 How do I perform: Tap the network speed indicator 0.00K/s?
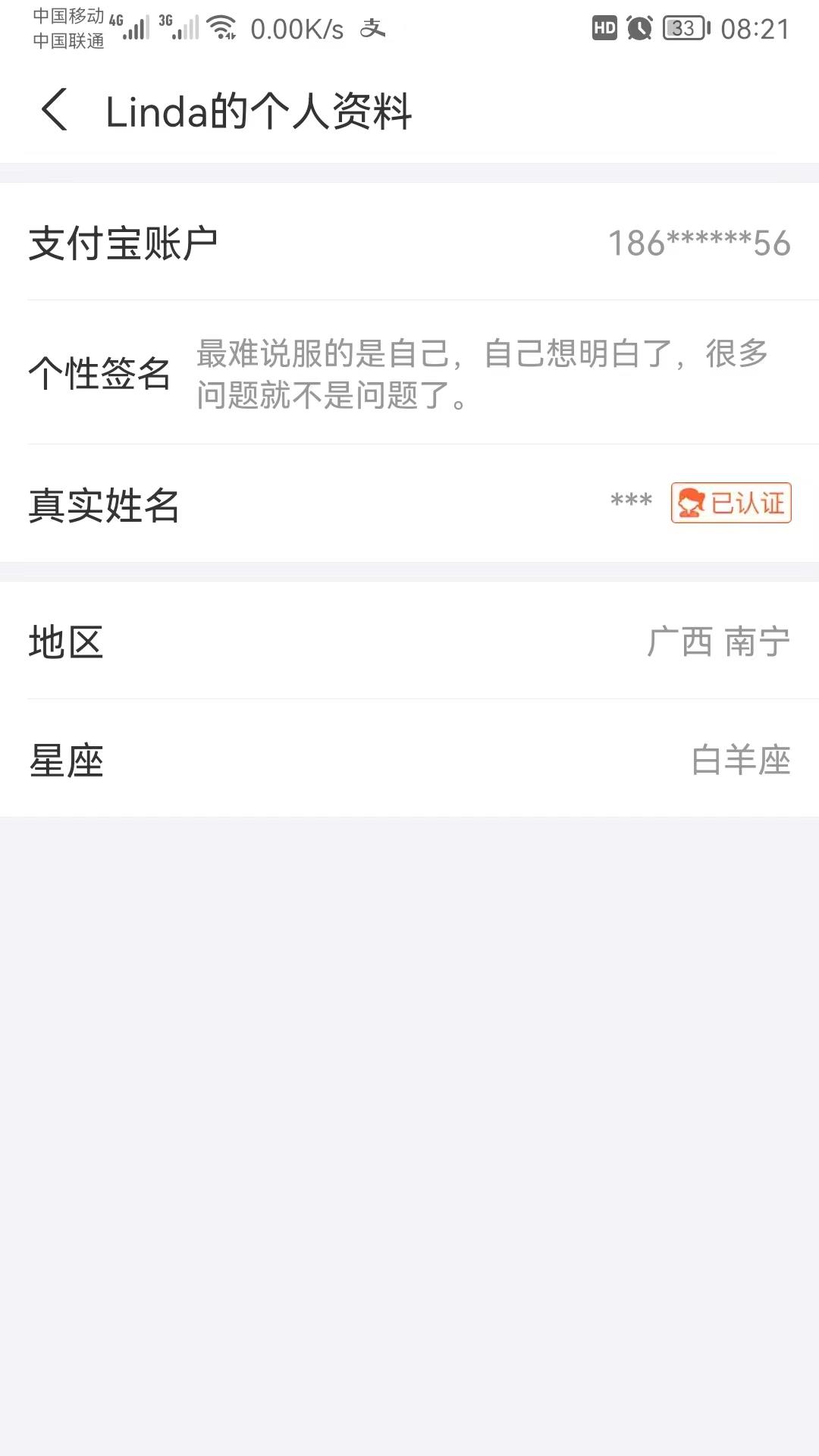tap(297, 27)
